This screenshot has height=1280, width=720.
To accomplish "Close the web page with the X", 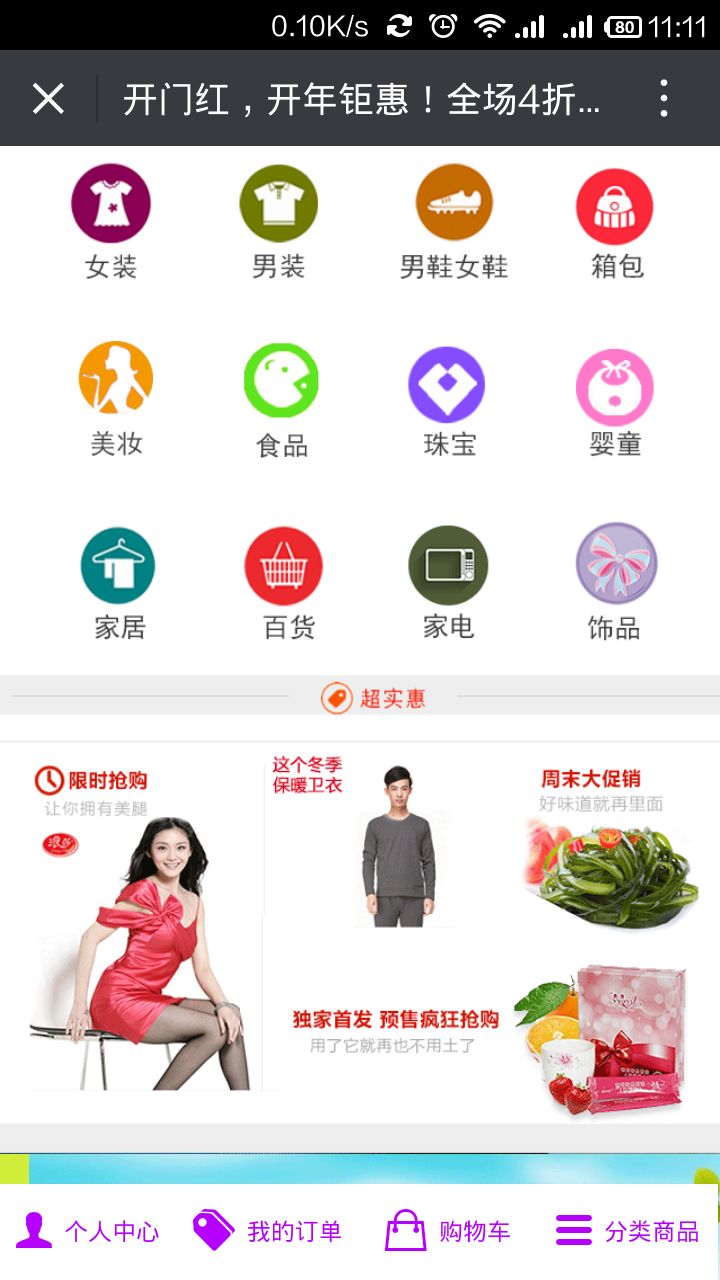I will pyautogui.click(x=48, y=98).
